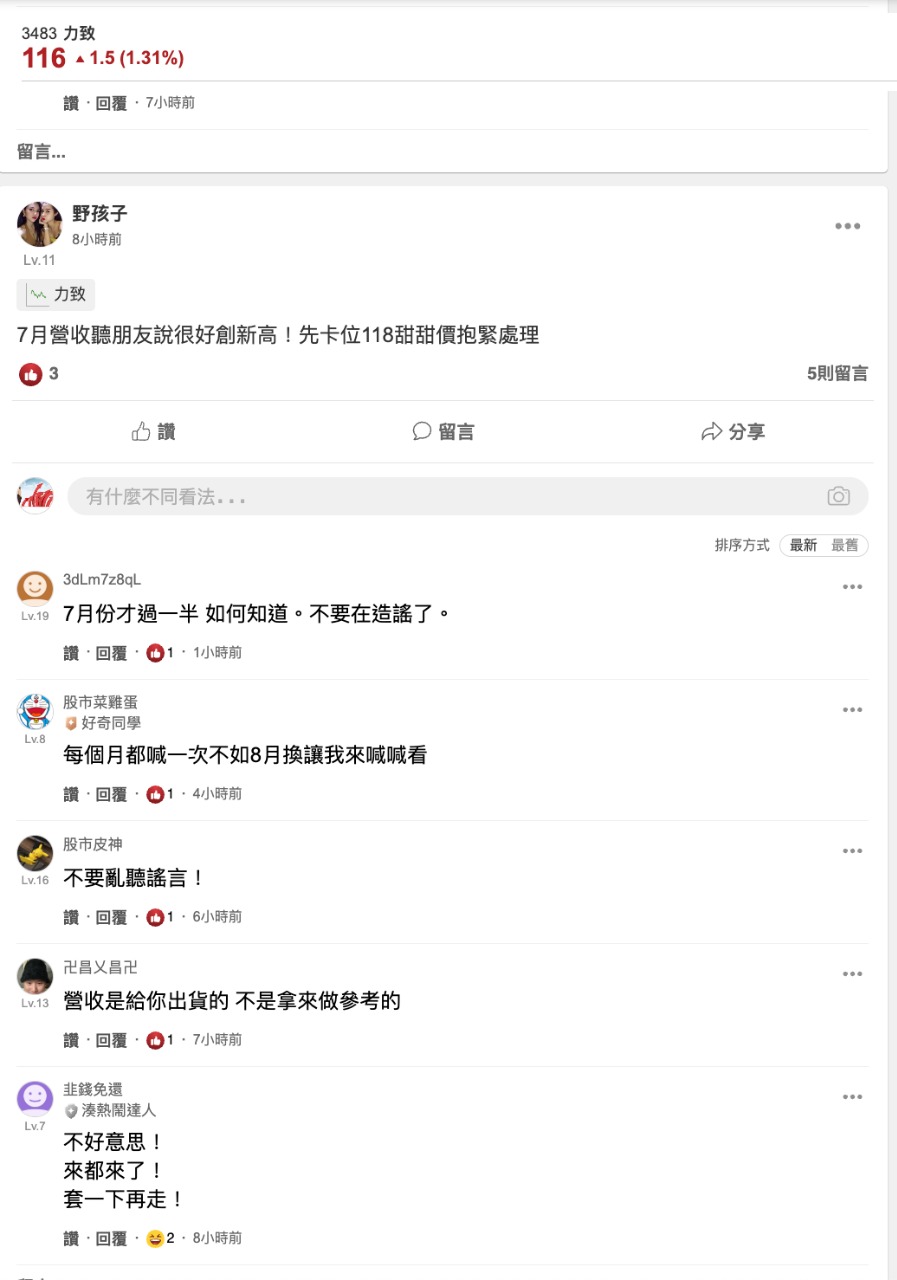
Task: Open options for 股市菜雞蛋's comment
Action: [x=851, y=710]
